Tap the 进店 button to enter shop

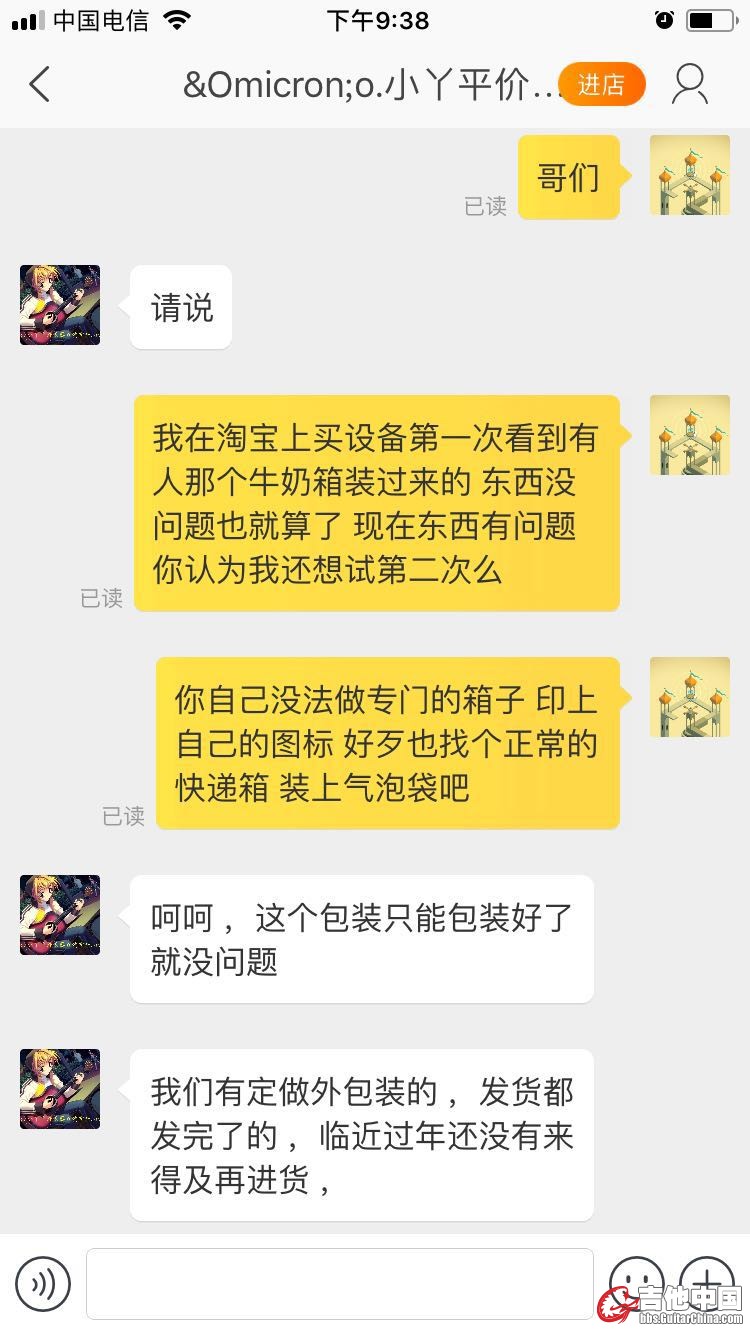point(601,85)
